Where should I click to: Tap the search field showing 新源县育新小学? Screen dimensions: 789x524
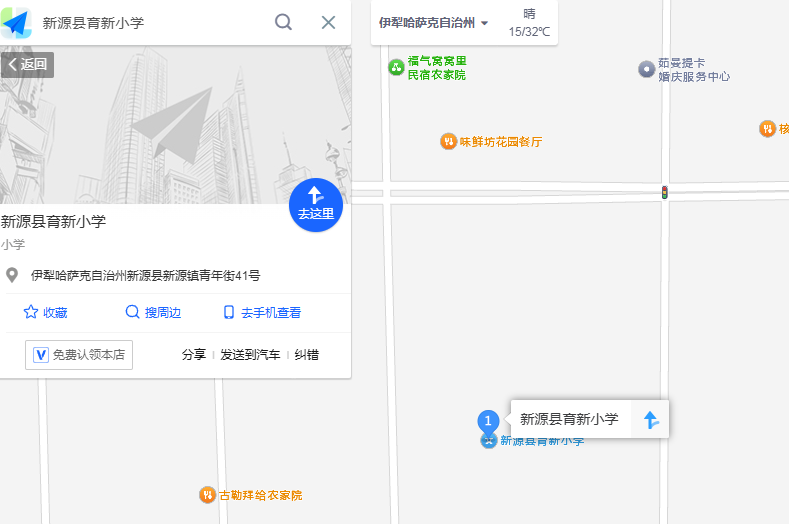tap(150, 22)
